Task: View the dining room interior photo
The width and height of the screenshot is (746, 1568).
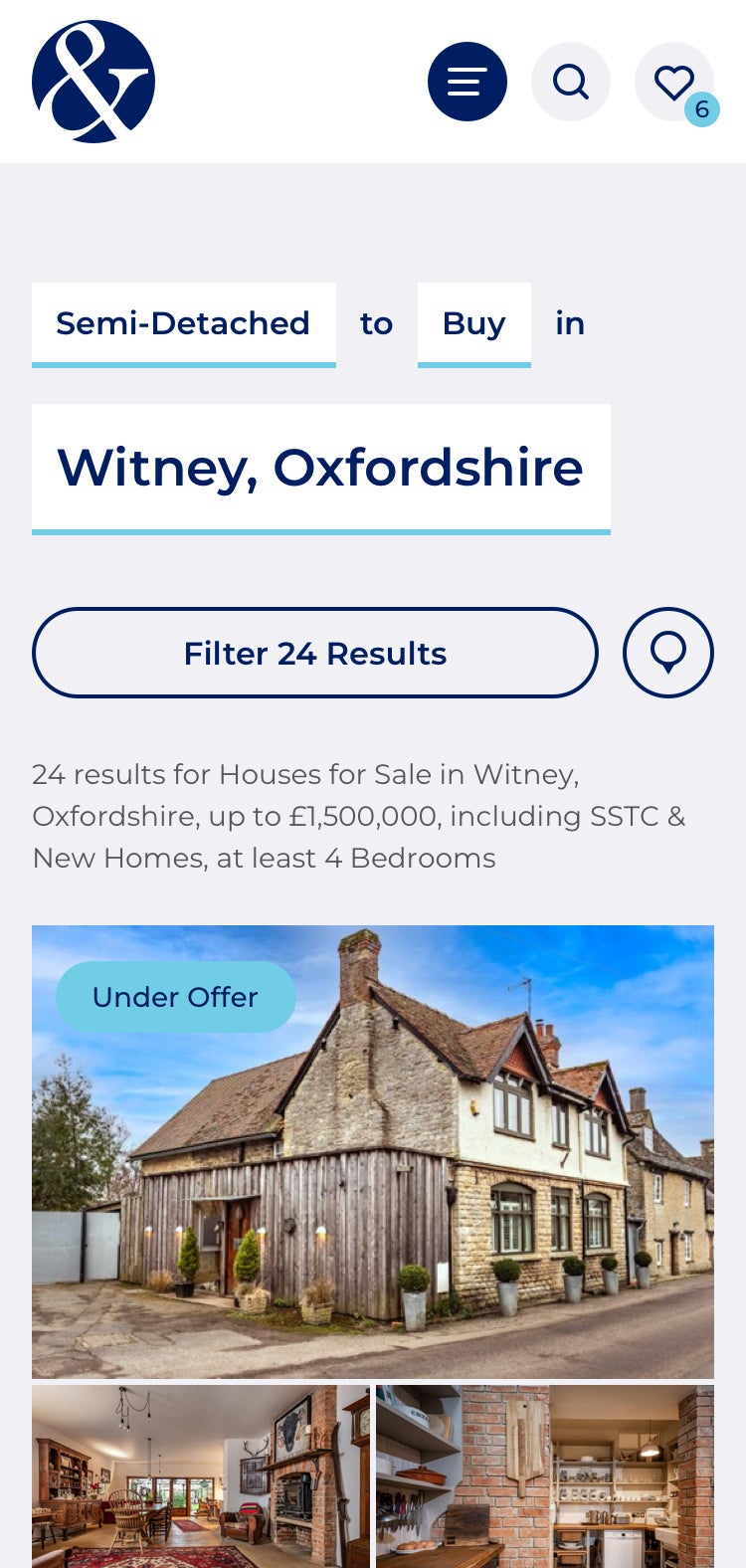Action: point(200,1476)
